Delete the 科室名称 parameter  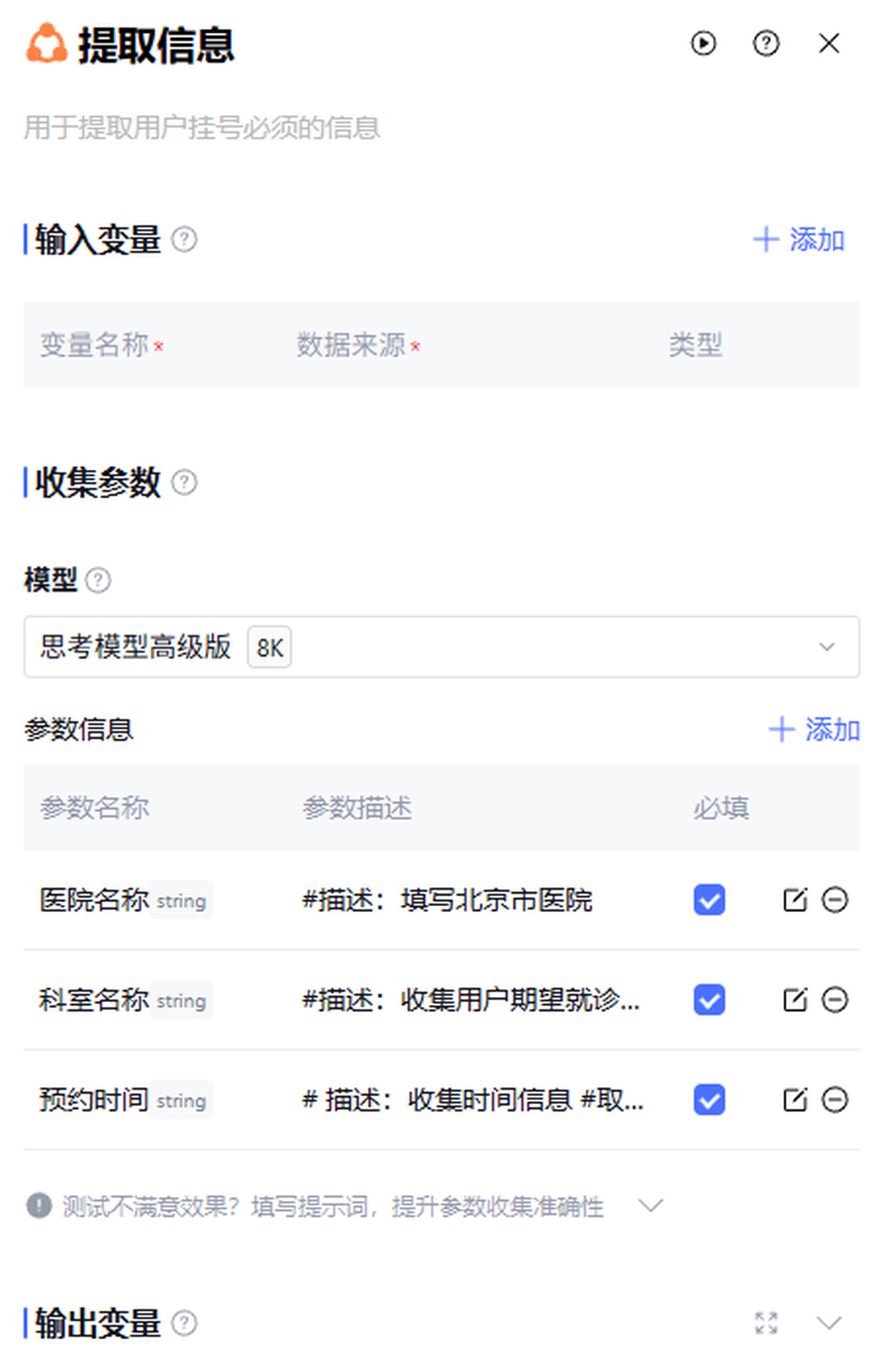[x=834, y=1000]
